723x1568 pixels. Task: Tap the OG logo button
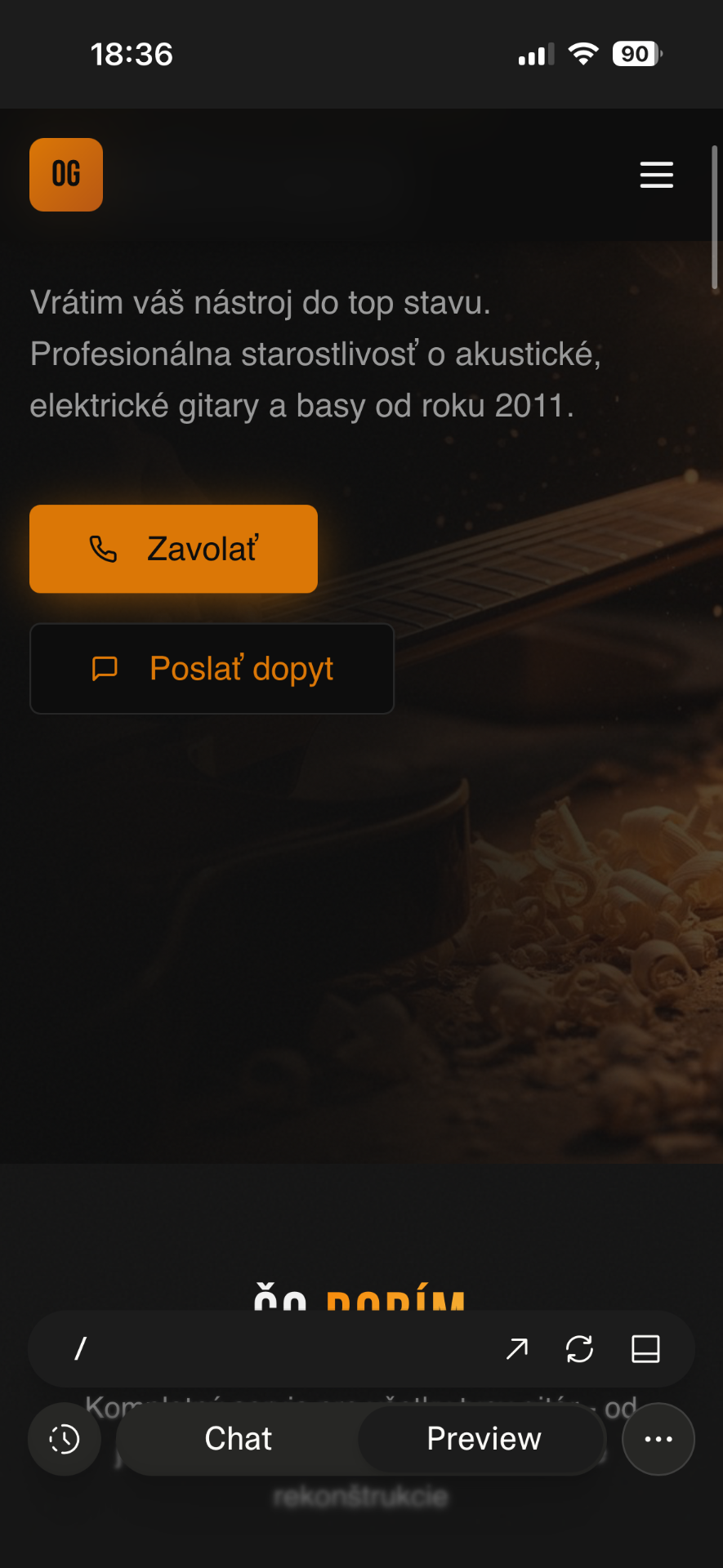[66, 175]
